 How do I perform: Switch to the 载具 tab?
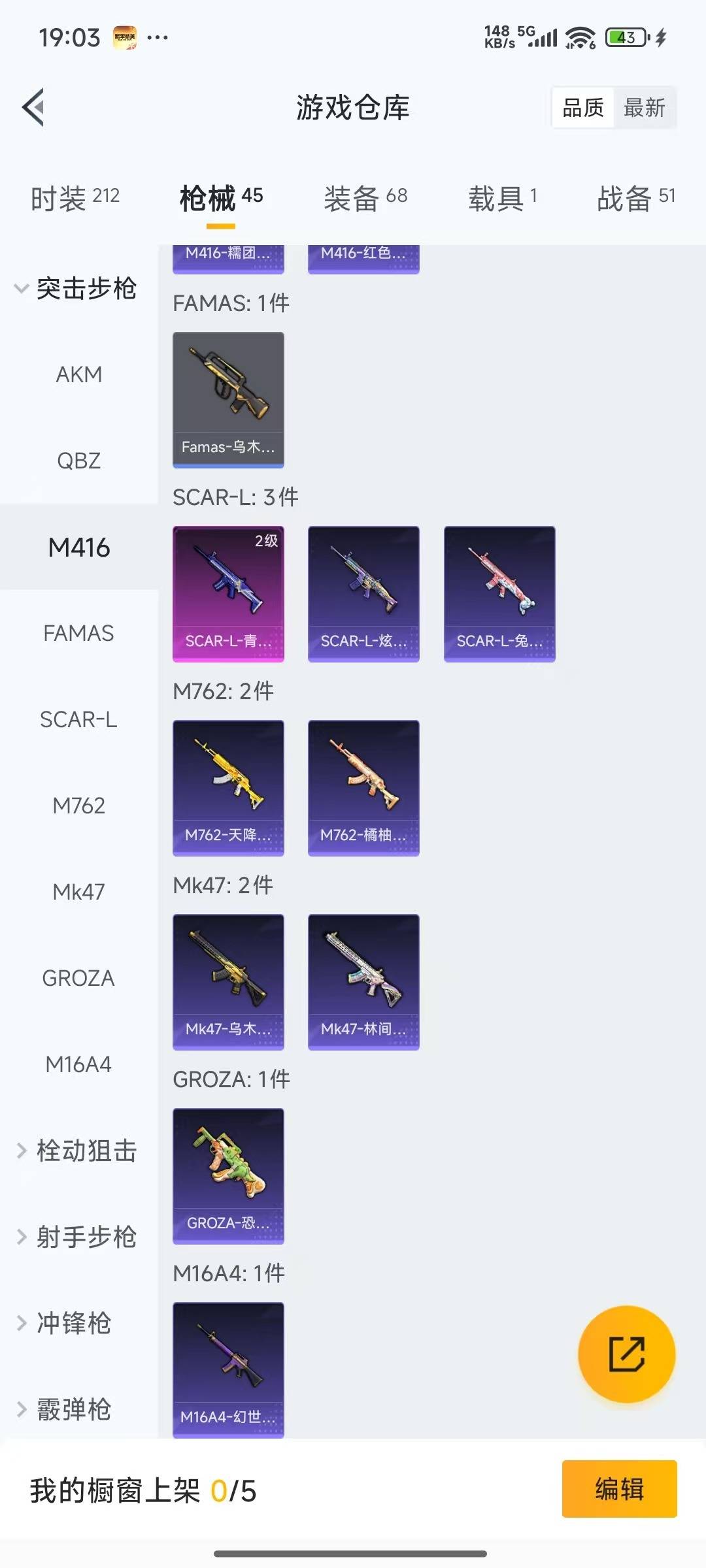click(502, 198)
